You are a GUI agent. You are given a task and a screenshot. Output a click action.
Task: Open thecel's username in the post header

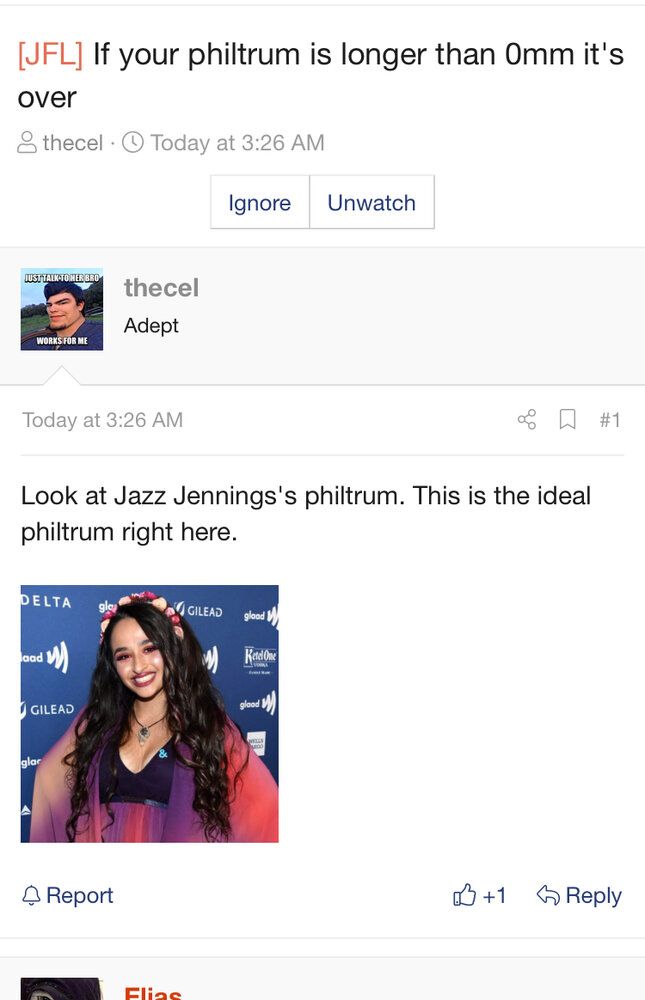(x=161, y=288)
